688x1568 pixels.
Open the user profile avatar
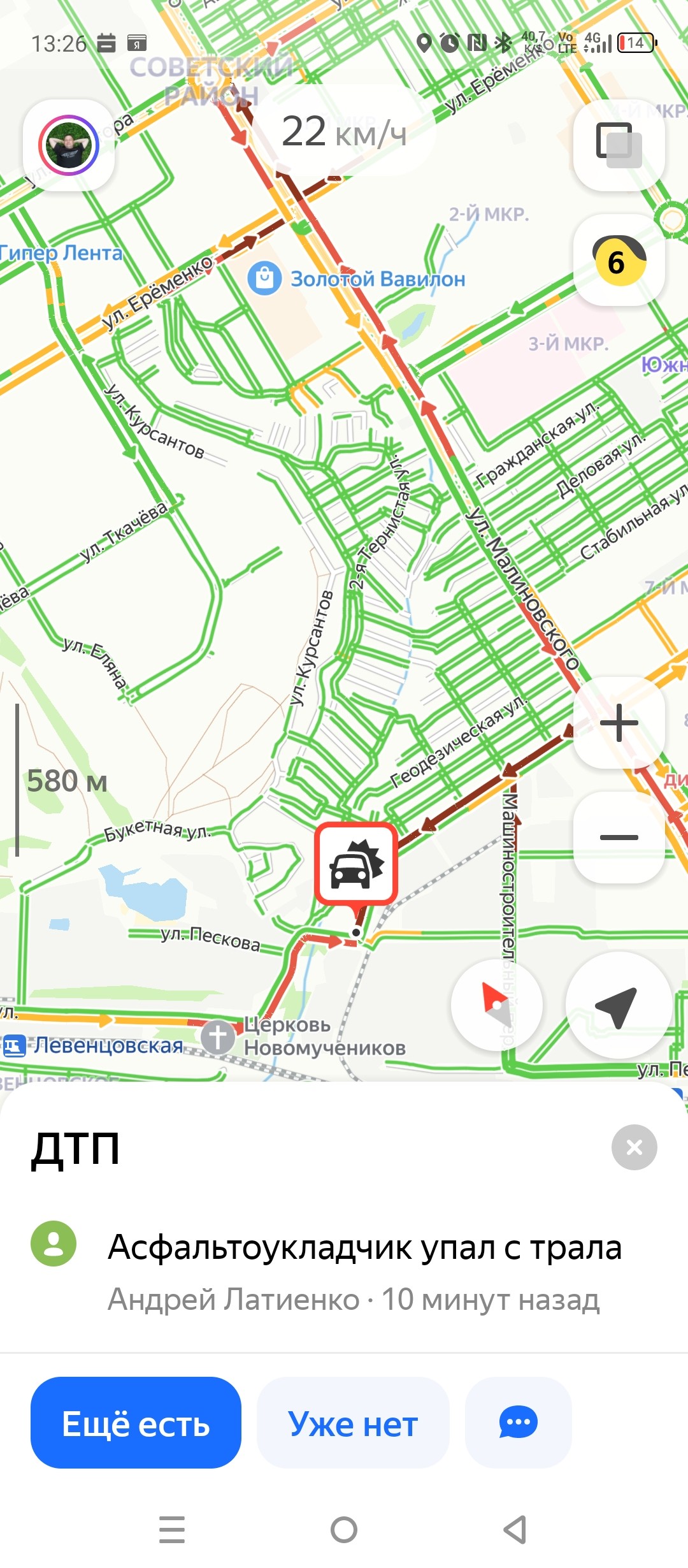[69, 145]
